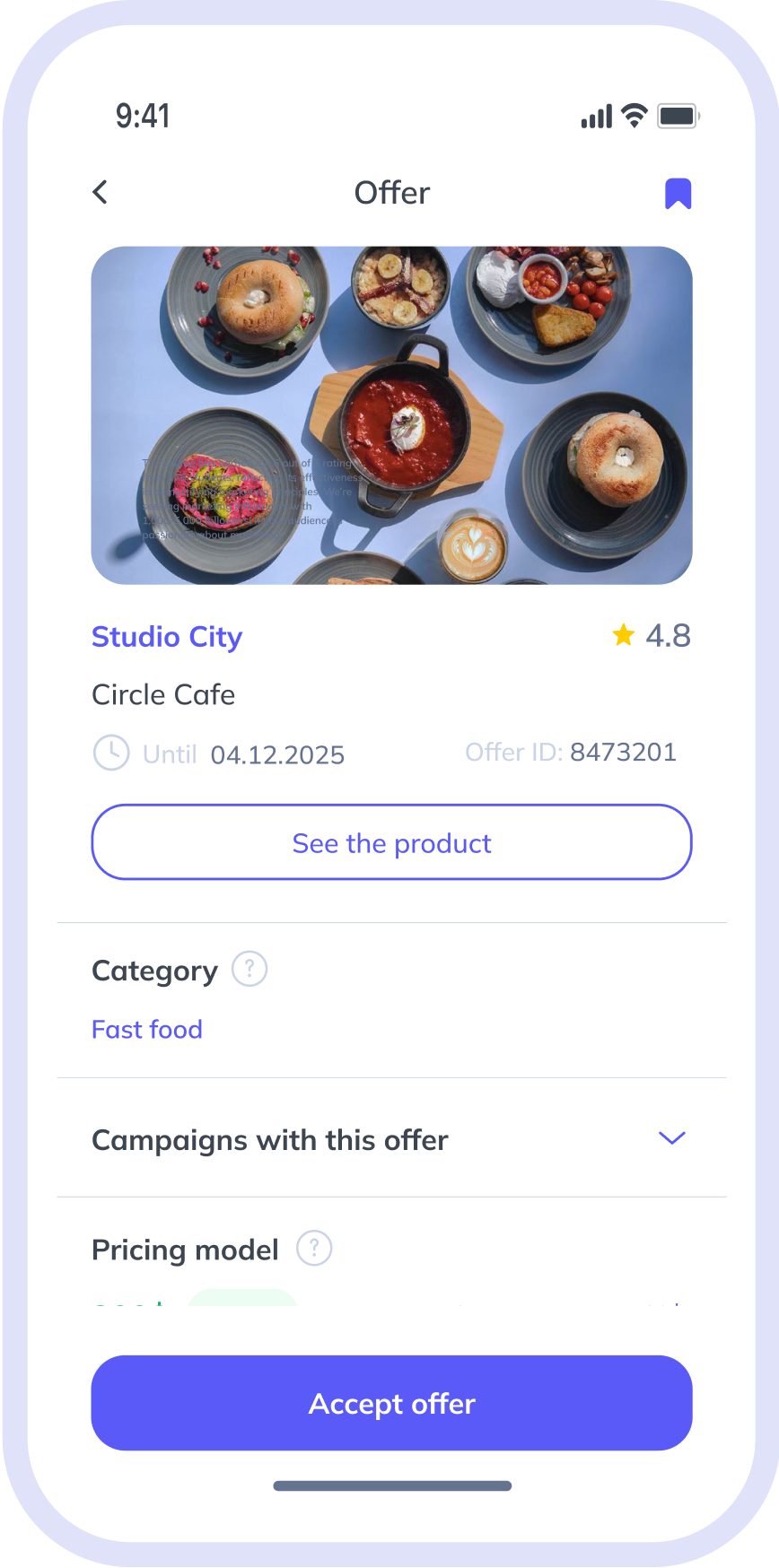Open the Fast food category

point(147,1030)
